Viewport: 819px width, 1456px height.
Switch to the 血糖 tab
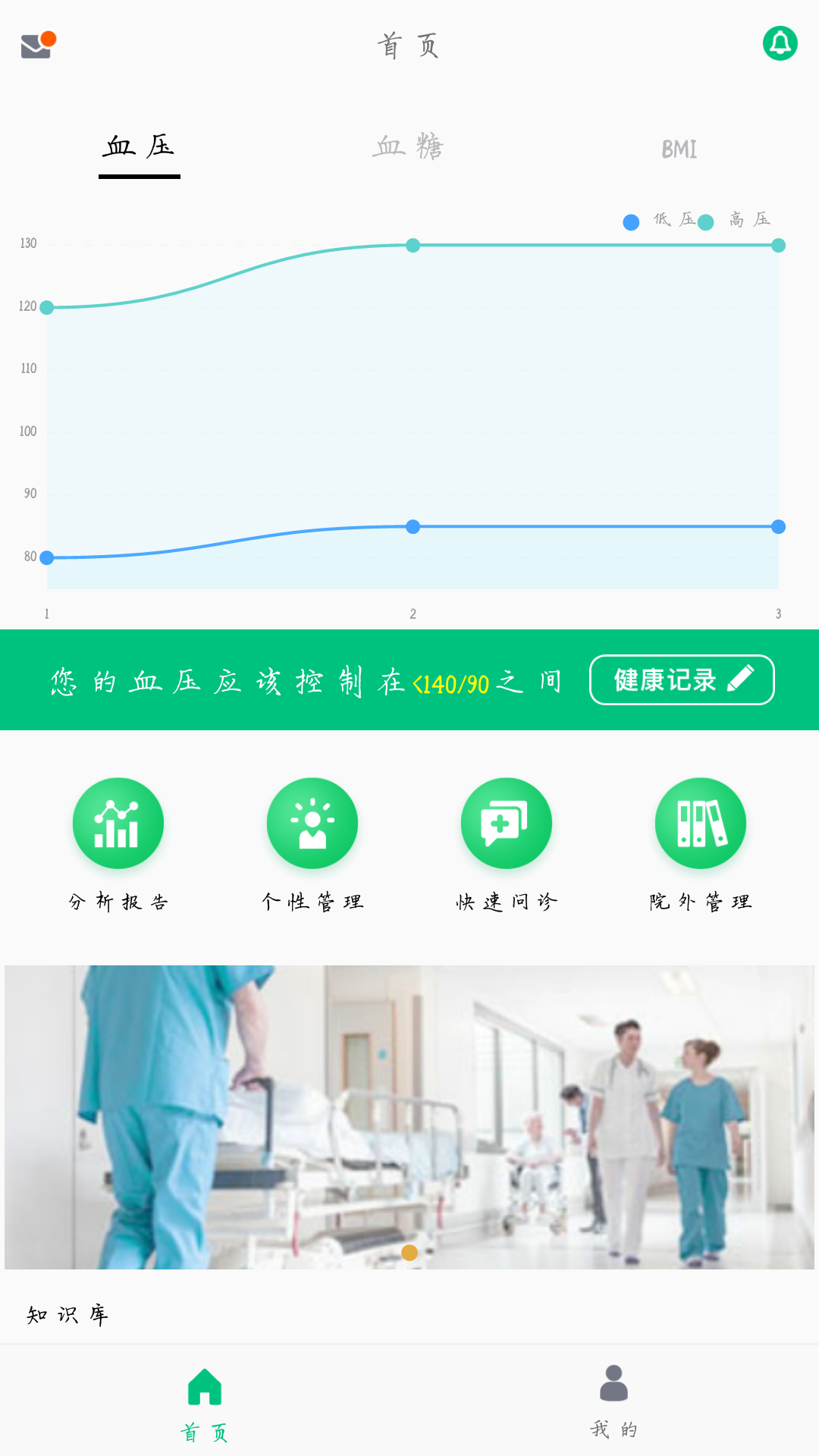[409, 147]
